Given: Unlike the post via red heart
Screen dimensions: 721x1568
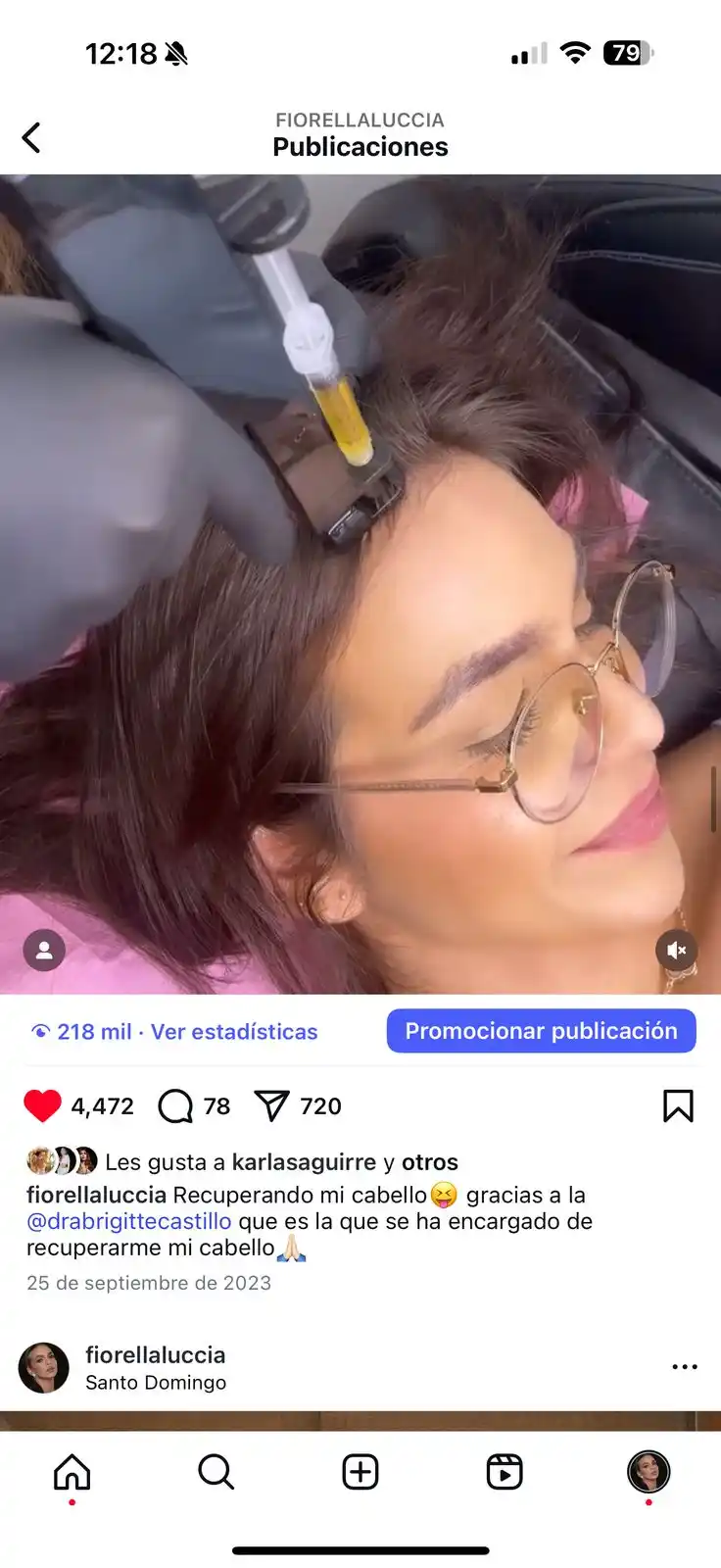Looking at the screenshot, I should pyautogui.click(x=42, y=1105).
